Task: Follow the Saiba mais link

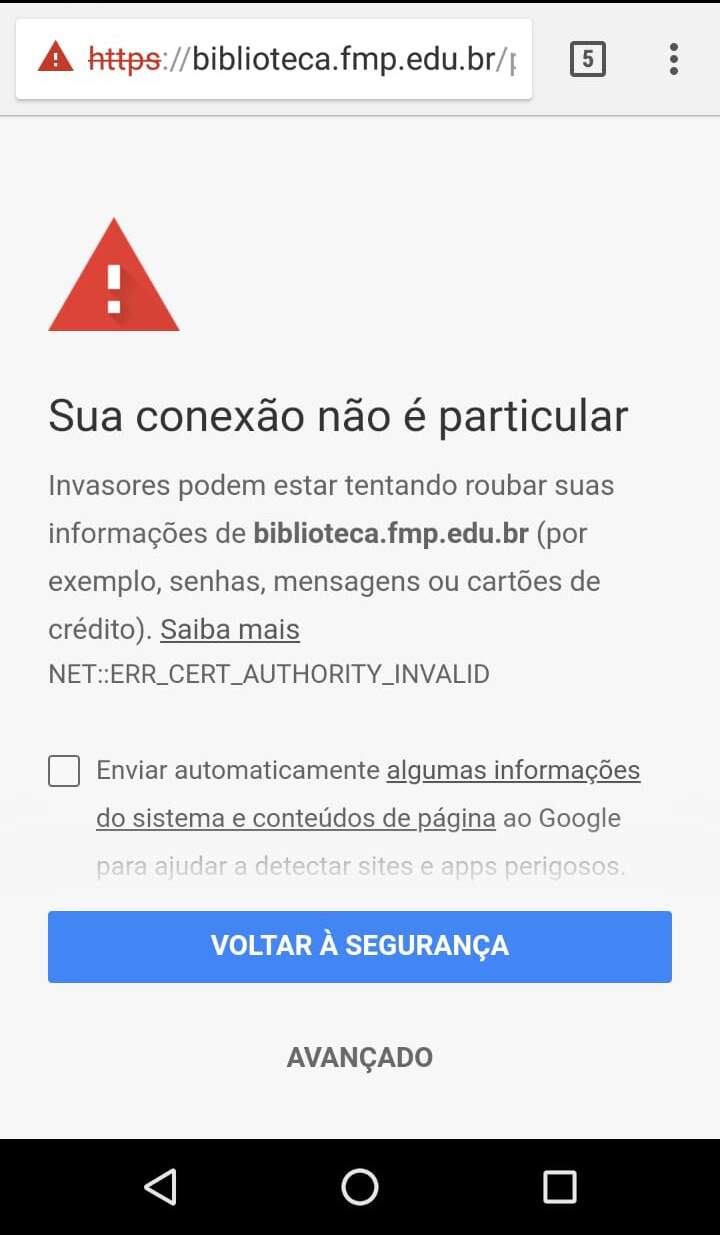Action: click(x=230, y=630)
